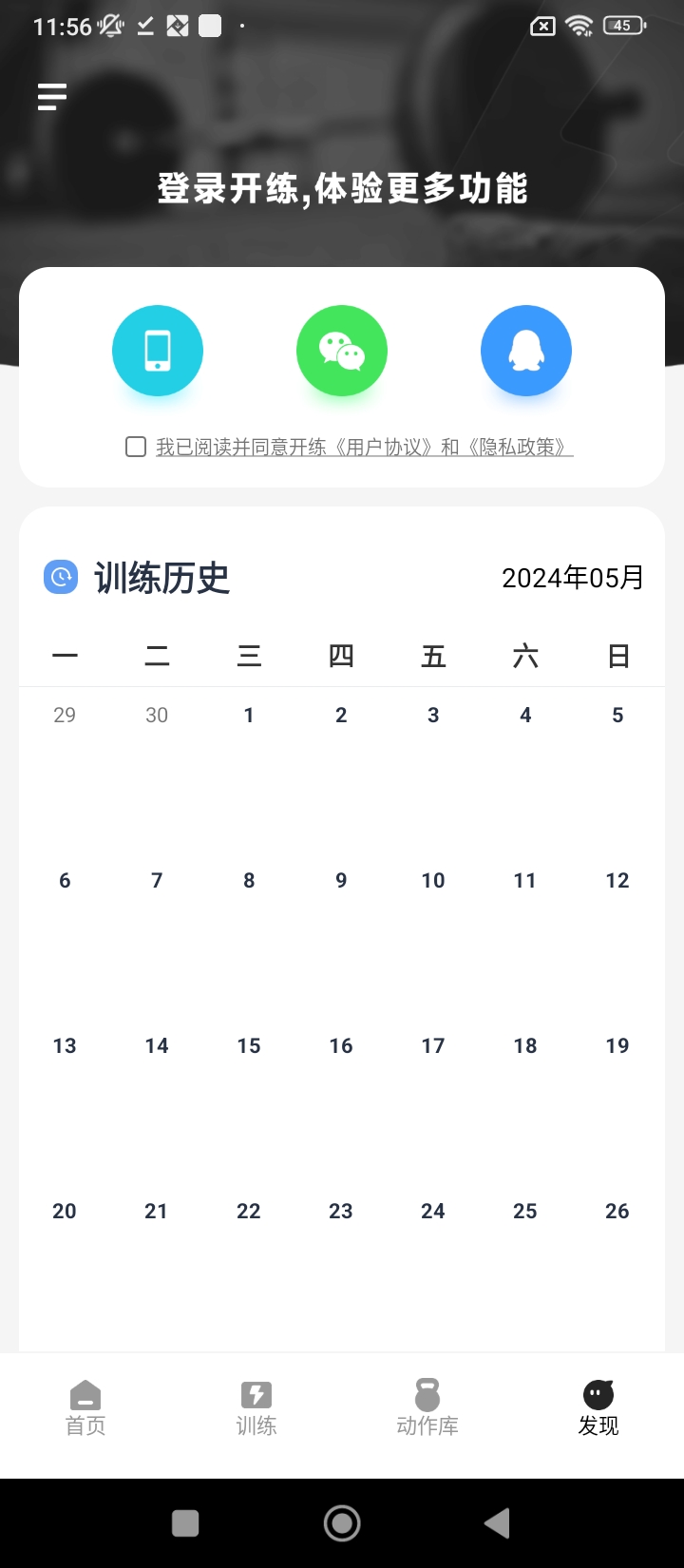
Task: Go back with the system back button
Action: 497,1523
